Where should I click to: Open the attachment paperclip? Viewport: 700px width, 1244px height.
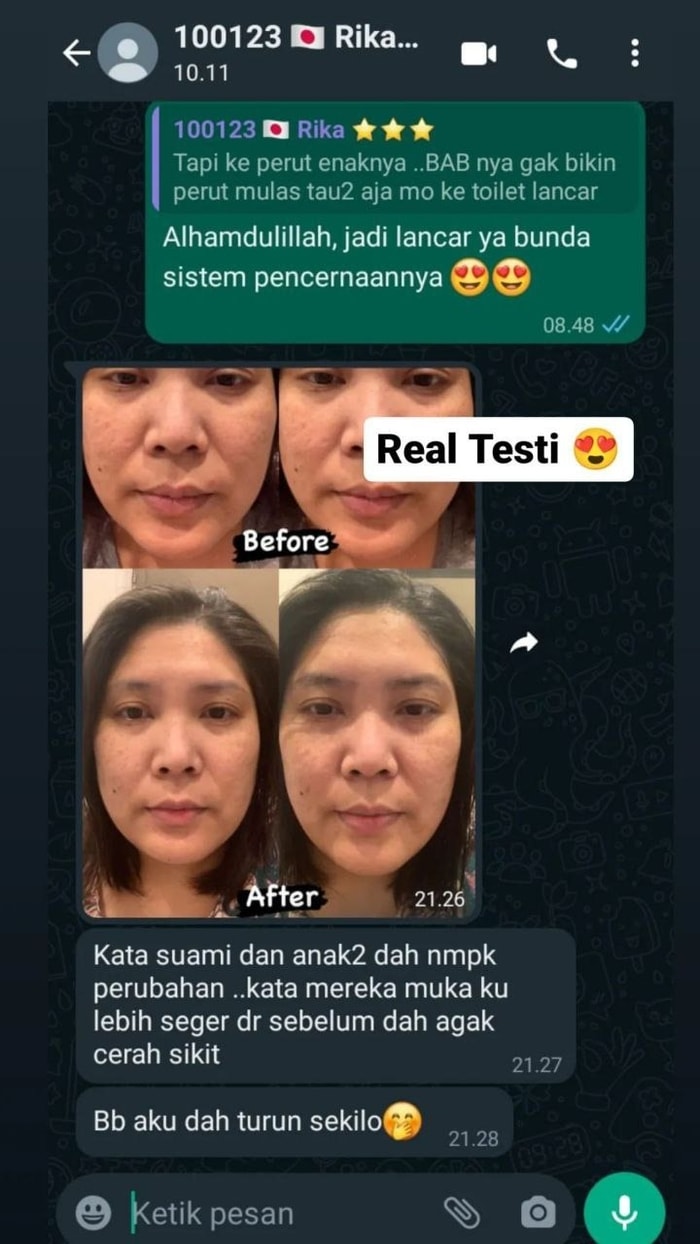pyautogui.click(x=461, y=1213)
